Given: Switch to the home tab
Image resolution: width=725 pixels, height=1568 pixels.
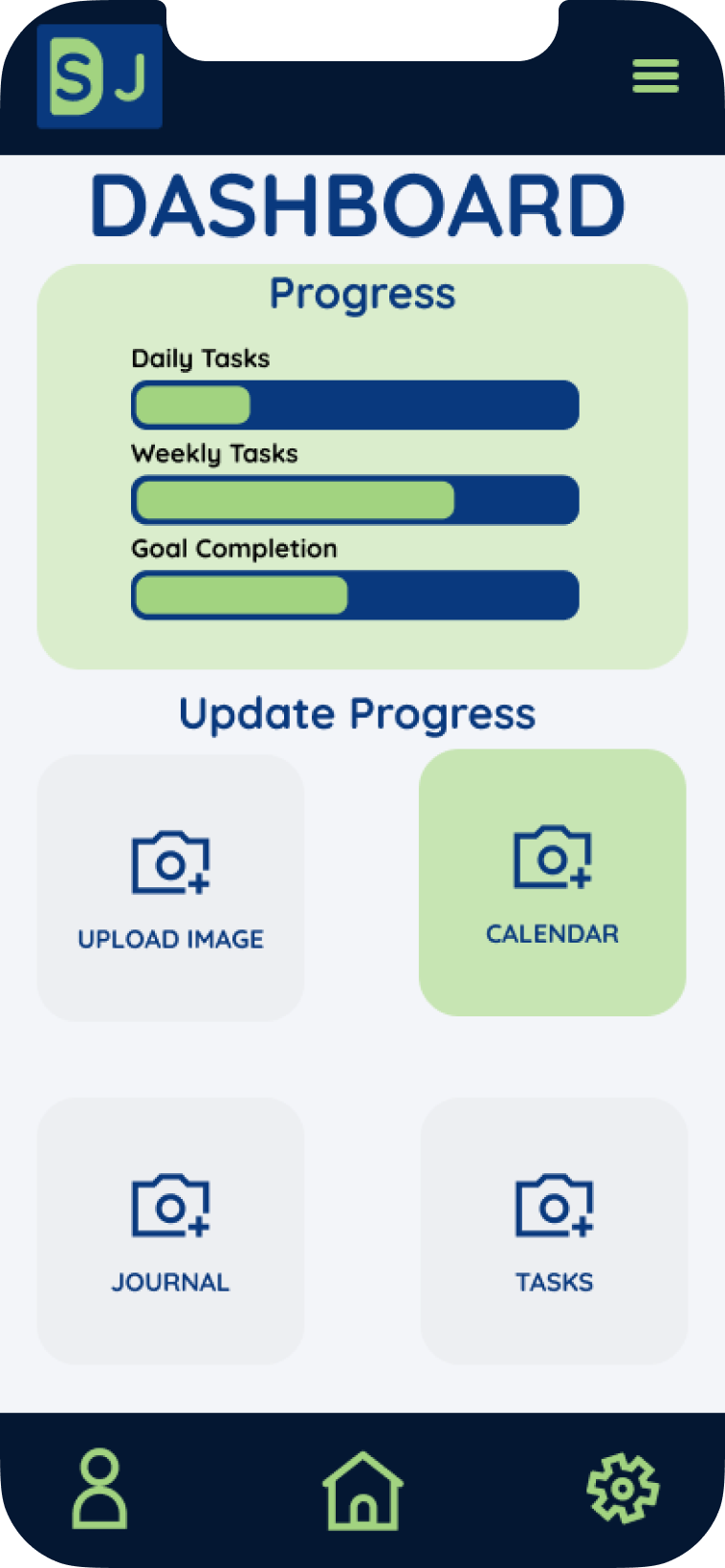Looking at the screenshot, I should coord(362,1491).
